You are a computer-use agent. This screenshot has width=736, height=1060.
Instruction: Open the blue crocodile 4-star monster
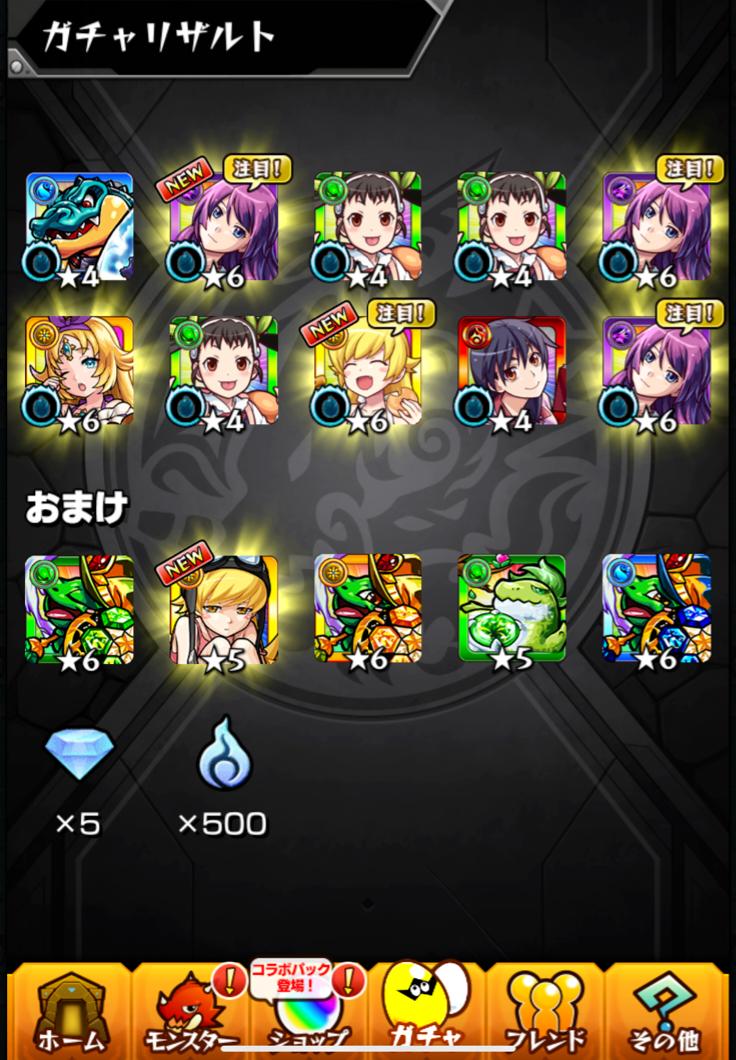coord(79,226)
